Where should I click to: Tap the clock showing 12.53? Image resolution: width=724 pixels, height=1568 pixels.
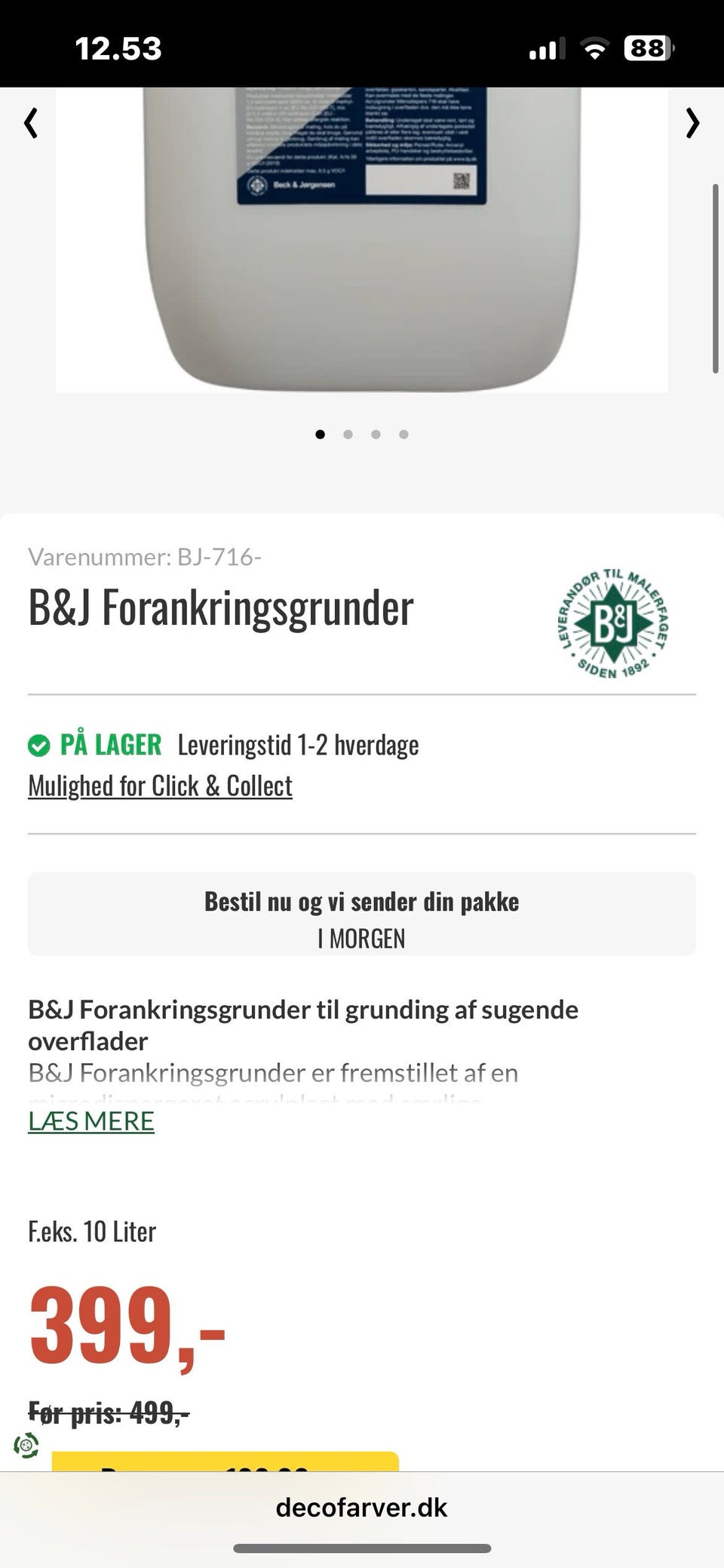tap(118, 48)
